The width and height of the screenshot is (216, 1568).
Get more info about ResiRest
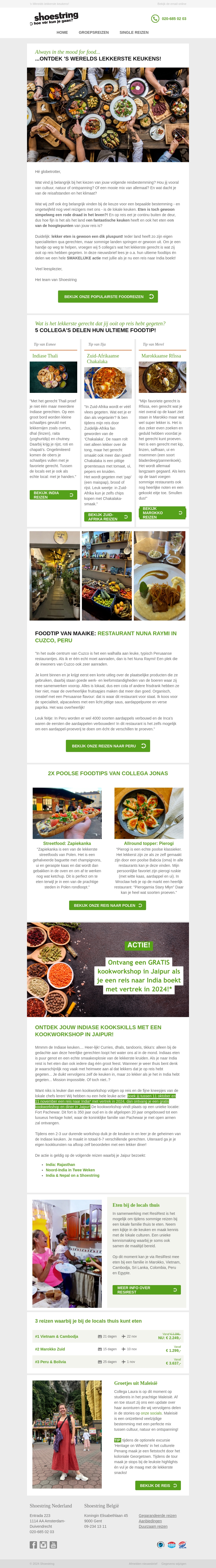point(147,1290)
